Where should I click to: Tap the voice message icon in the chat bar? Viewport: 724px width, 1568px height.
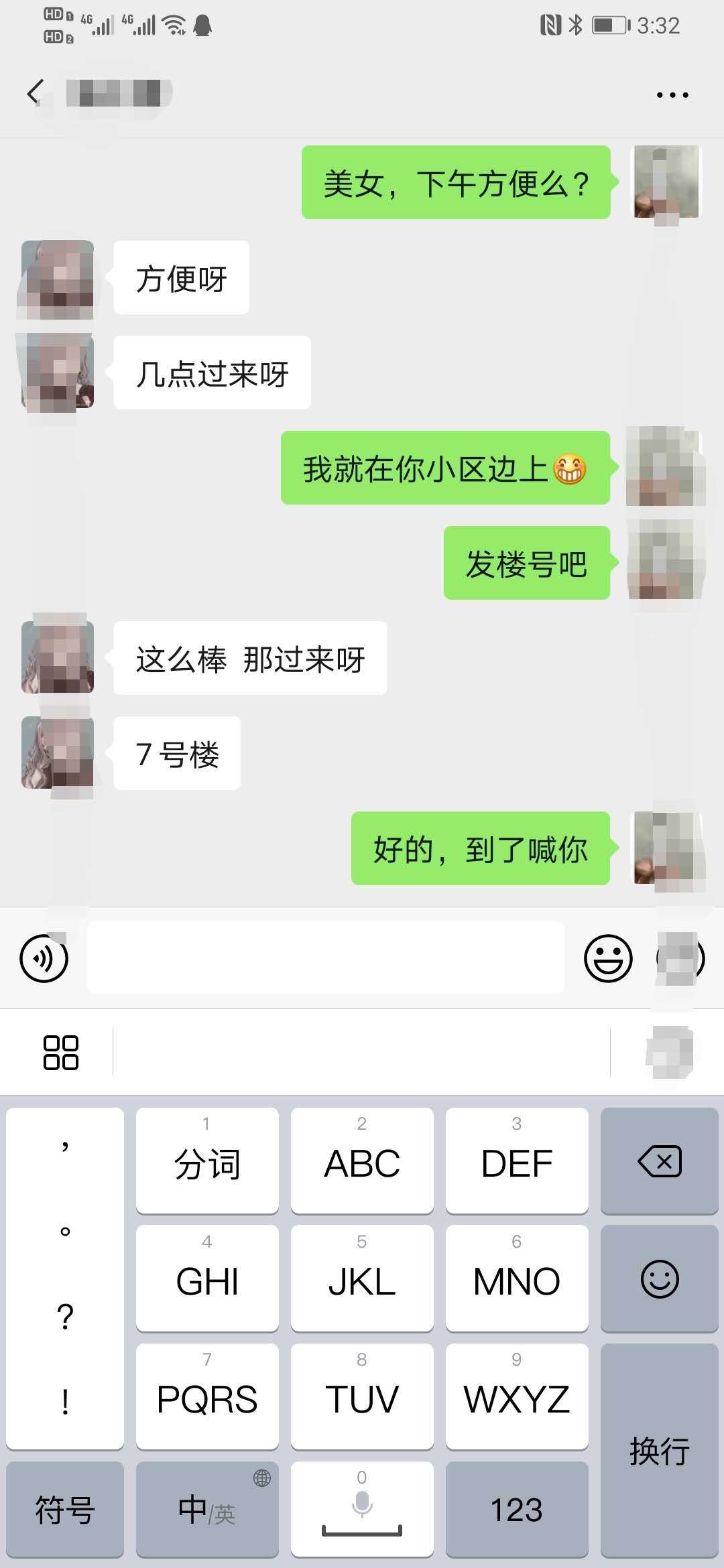coord(43,958)
